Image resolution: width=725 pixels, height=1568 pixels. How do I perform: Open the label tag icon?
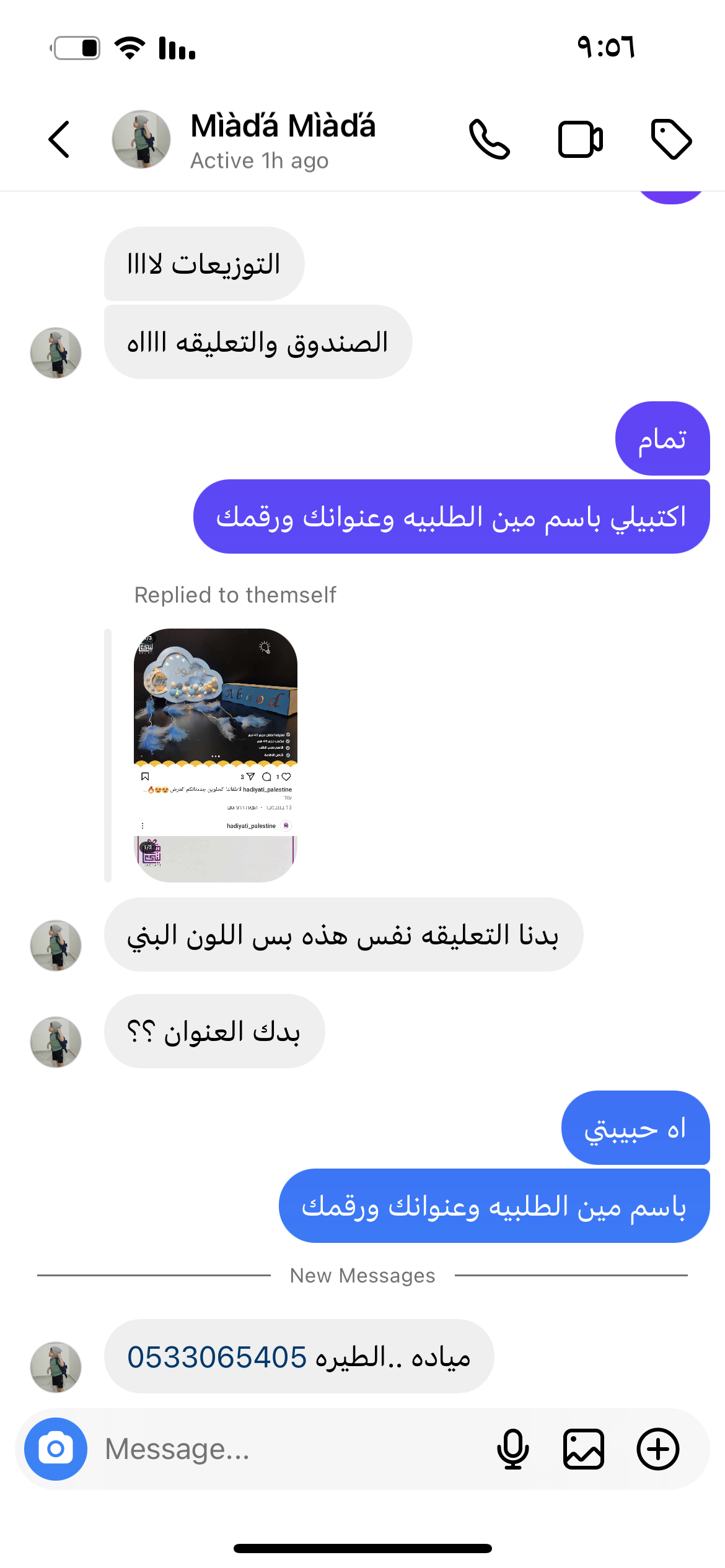tap(671, 139)
